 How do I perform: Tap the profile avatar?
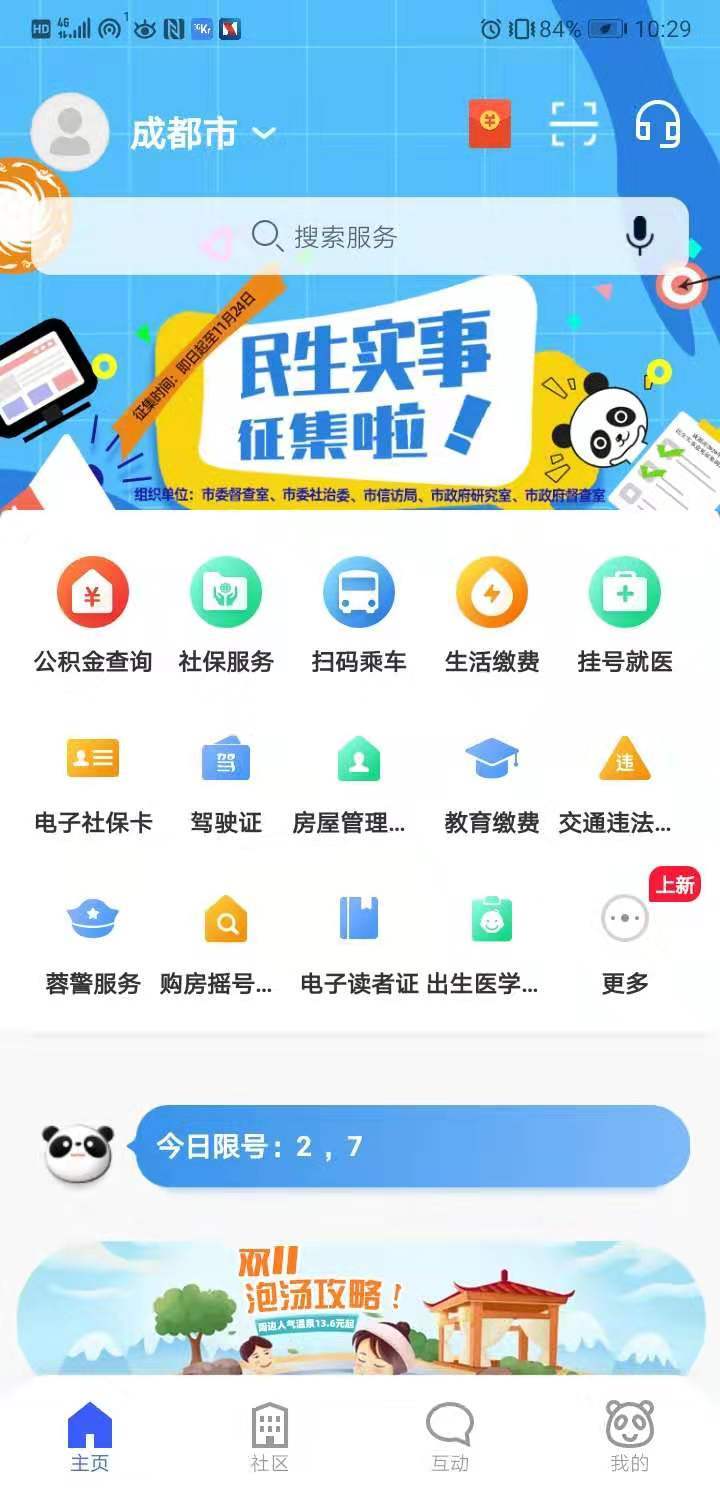coord(70,132)
